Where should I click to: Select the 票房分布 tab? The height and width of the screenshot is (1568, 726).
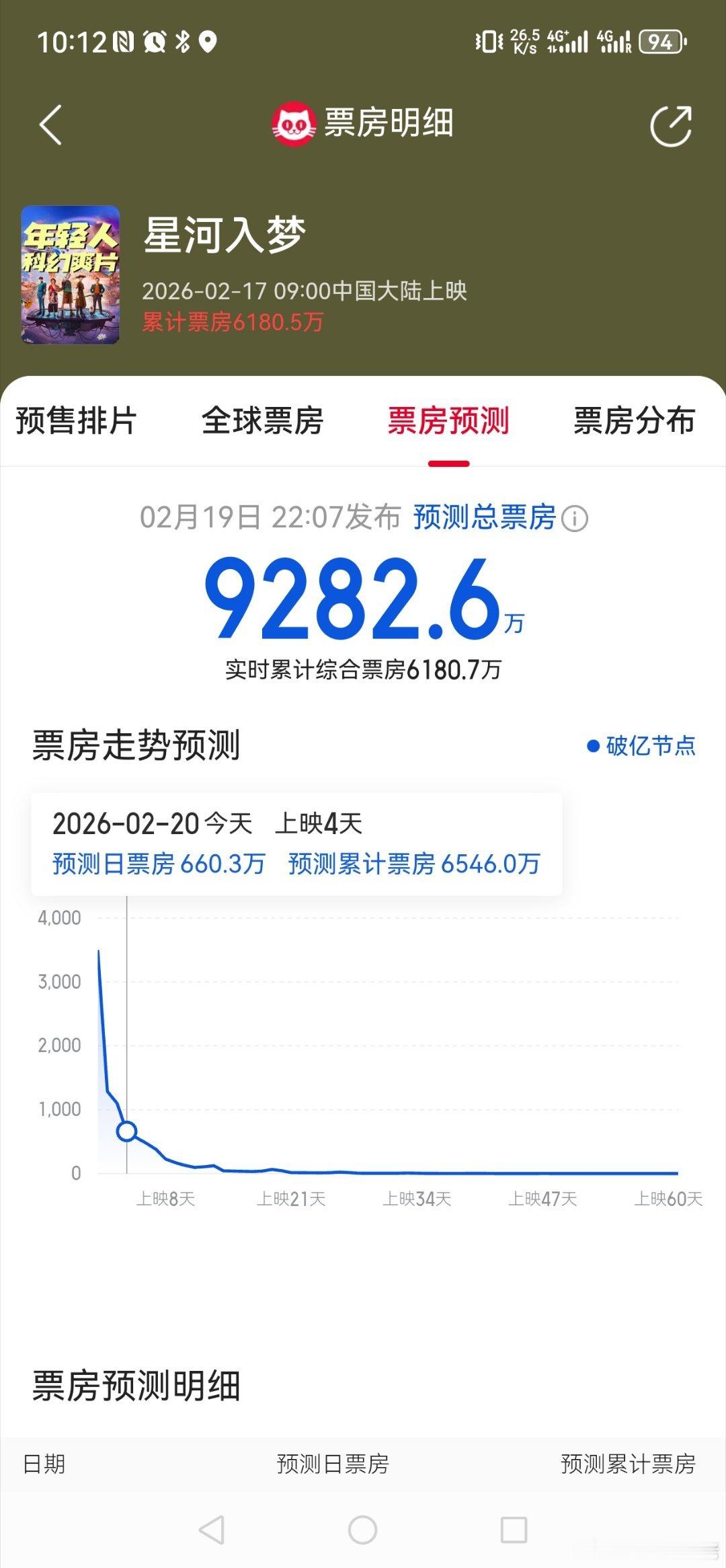click(634, 422)
